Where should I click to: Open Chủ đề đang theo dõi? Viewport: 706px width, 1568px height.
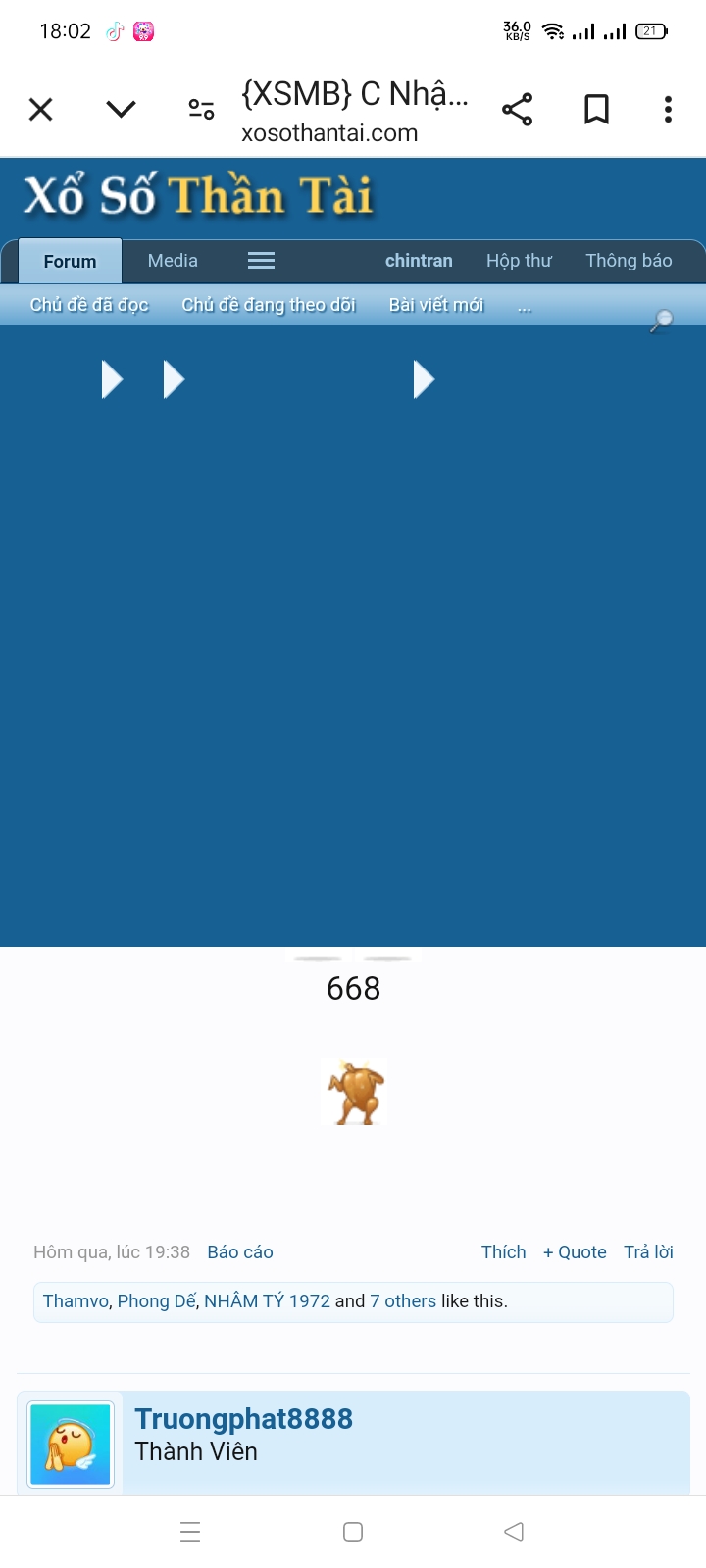[269, 305]
